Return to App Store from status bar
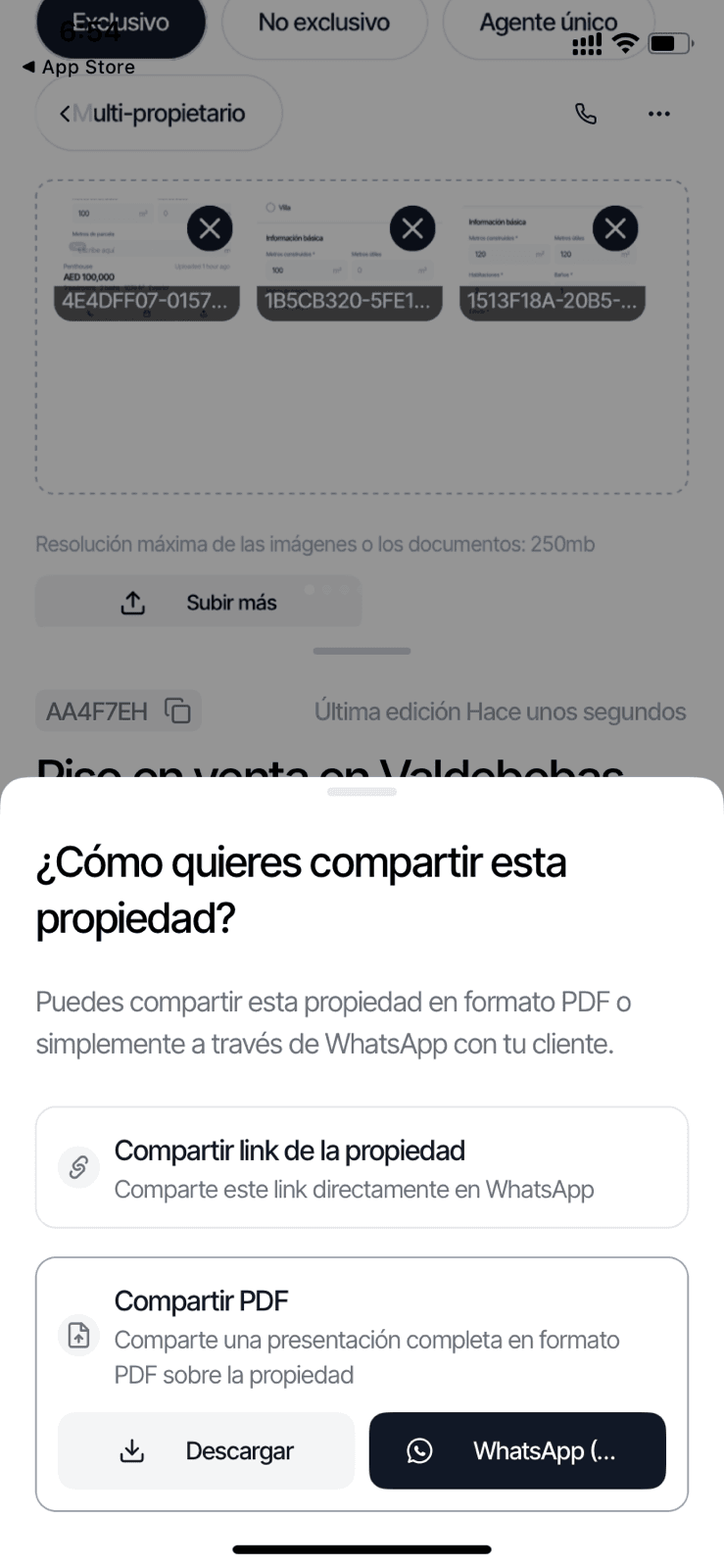The image size is (724, 1568). 78,67
